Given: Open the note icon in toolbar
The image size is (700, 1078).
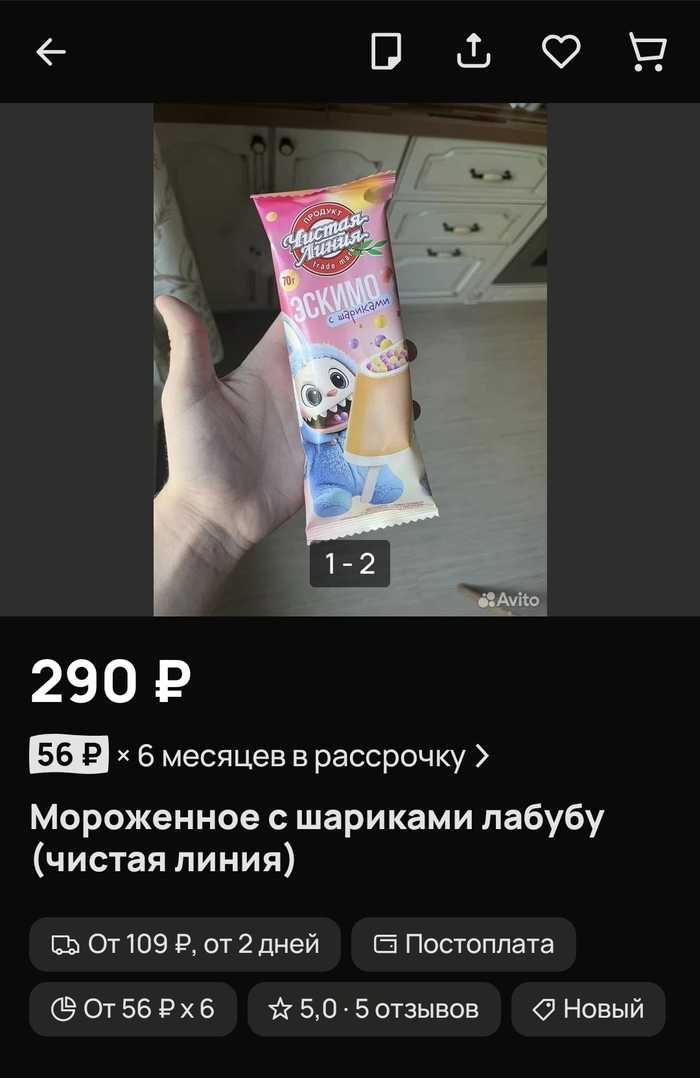Looking at the screenshot, I should [385, 52].
